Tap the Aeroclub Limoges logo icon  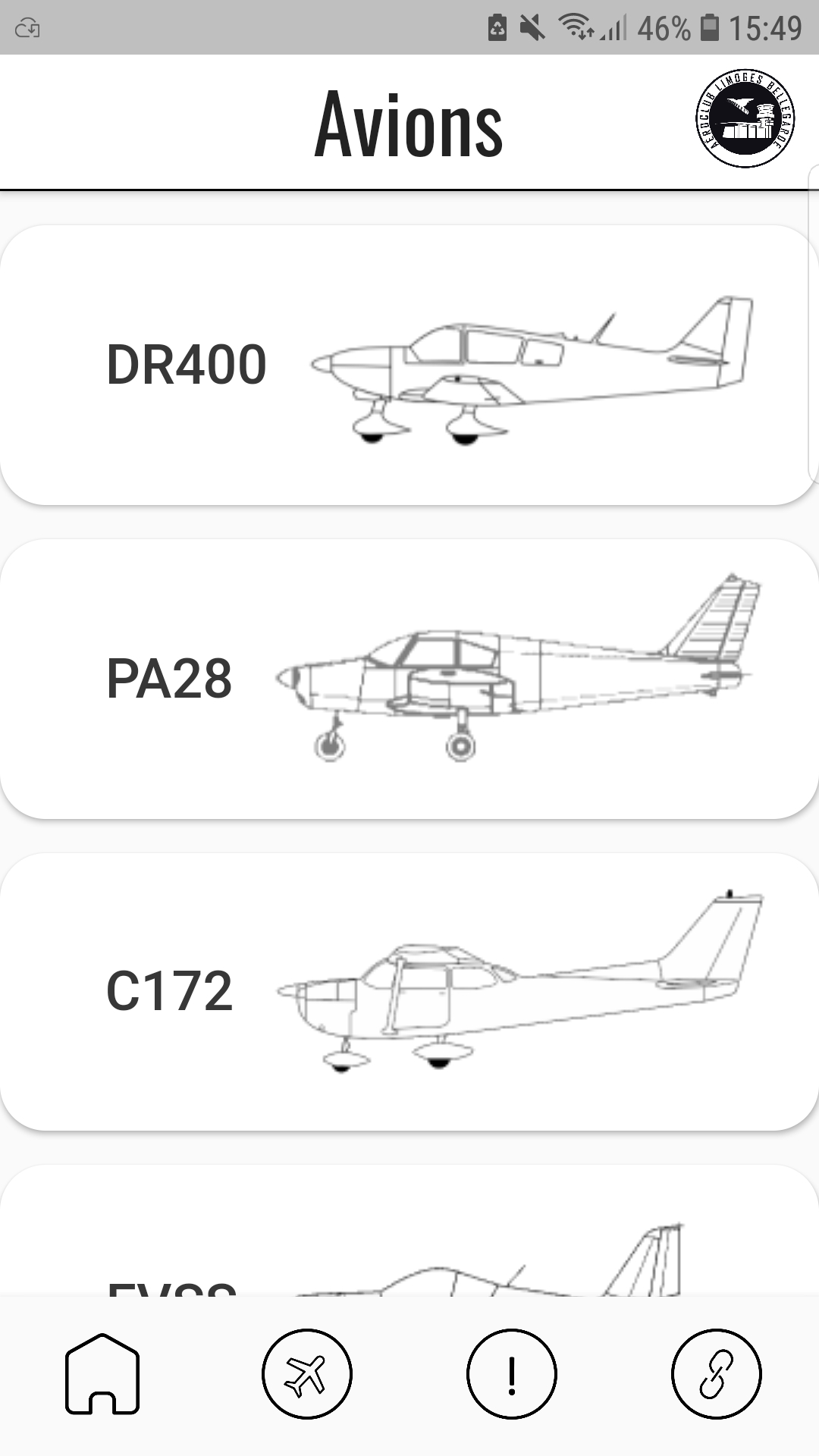(745, 119)
